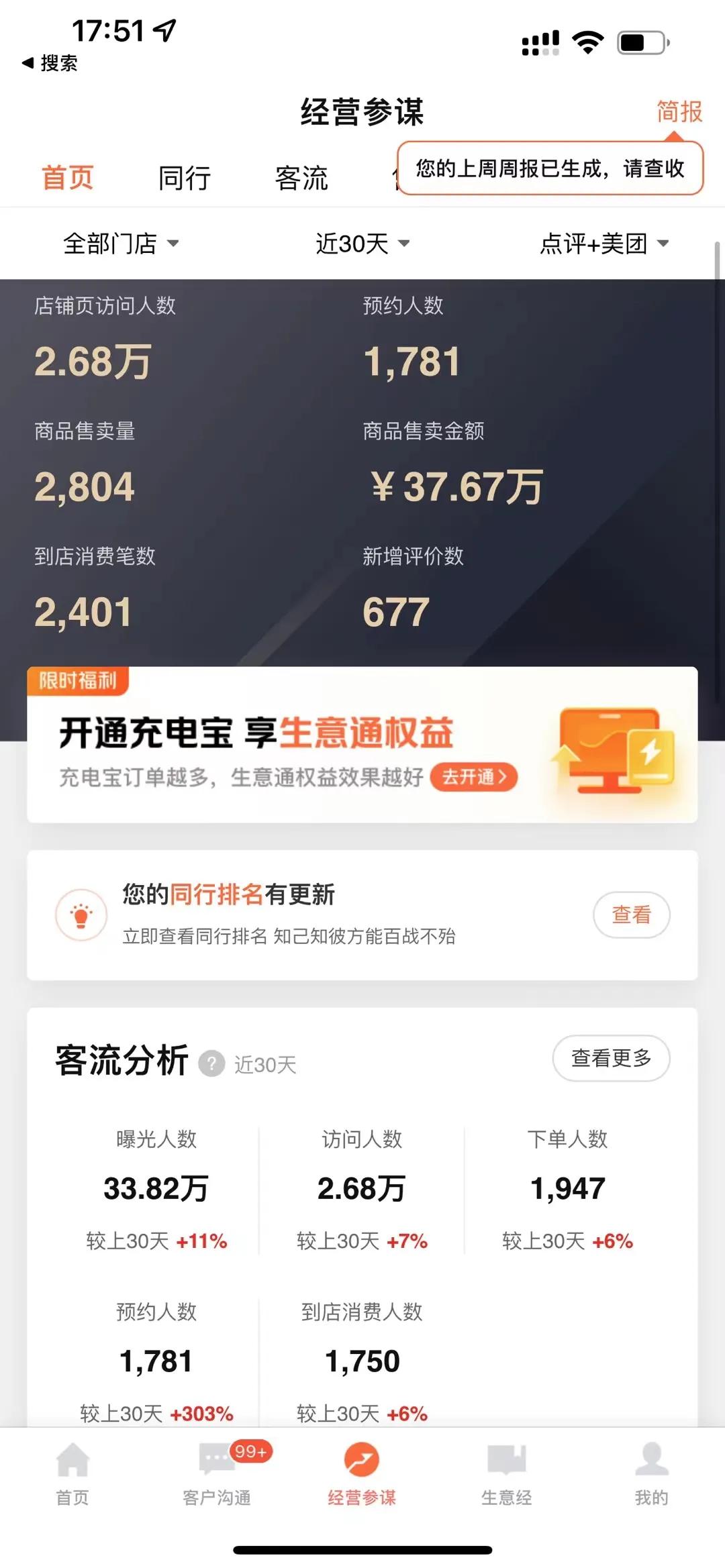Screen dimensions: 725x1568
Task: Tap ◀搜索 back arrow at top left
Action: point(49,64)
